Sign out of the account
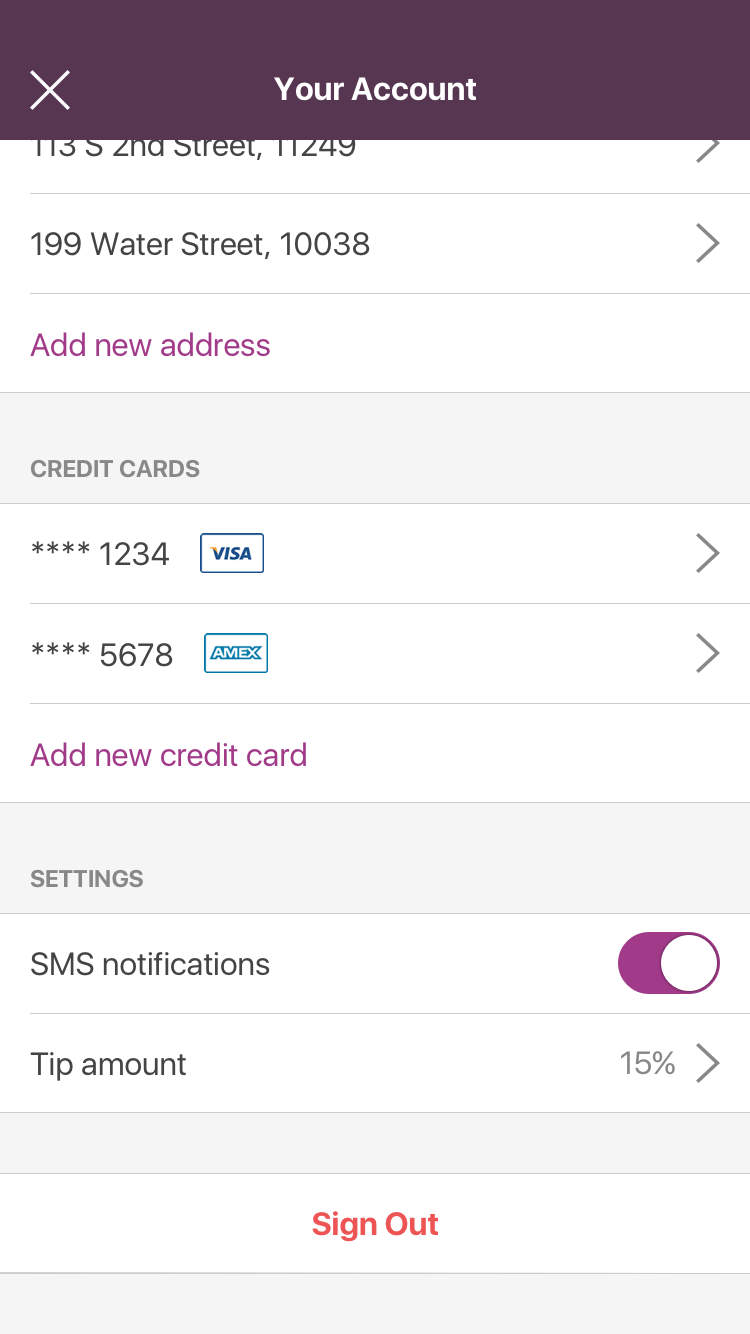 click(x=375, y=1224)
